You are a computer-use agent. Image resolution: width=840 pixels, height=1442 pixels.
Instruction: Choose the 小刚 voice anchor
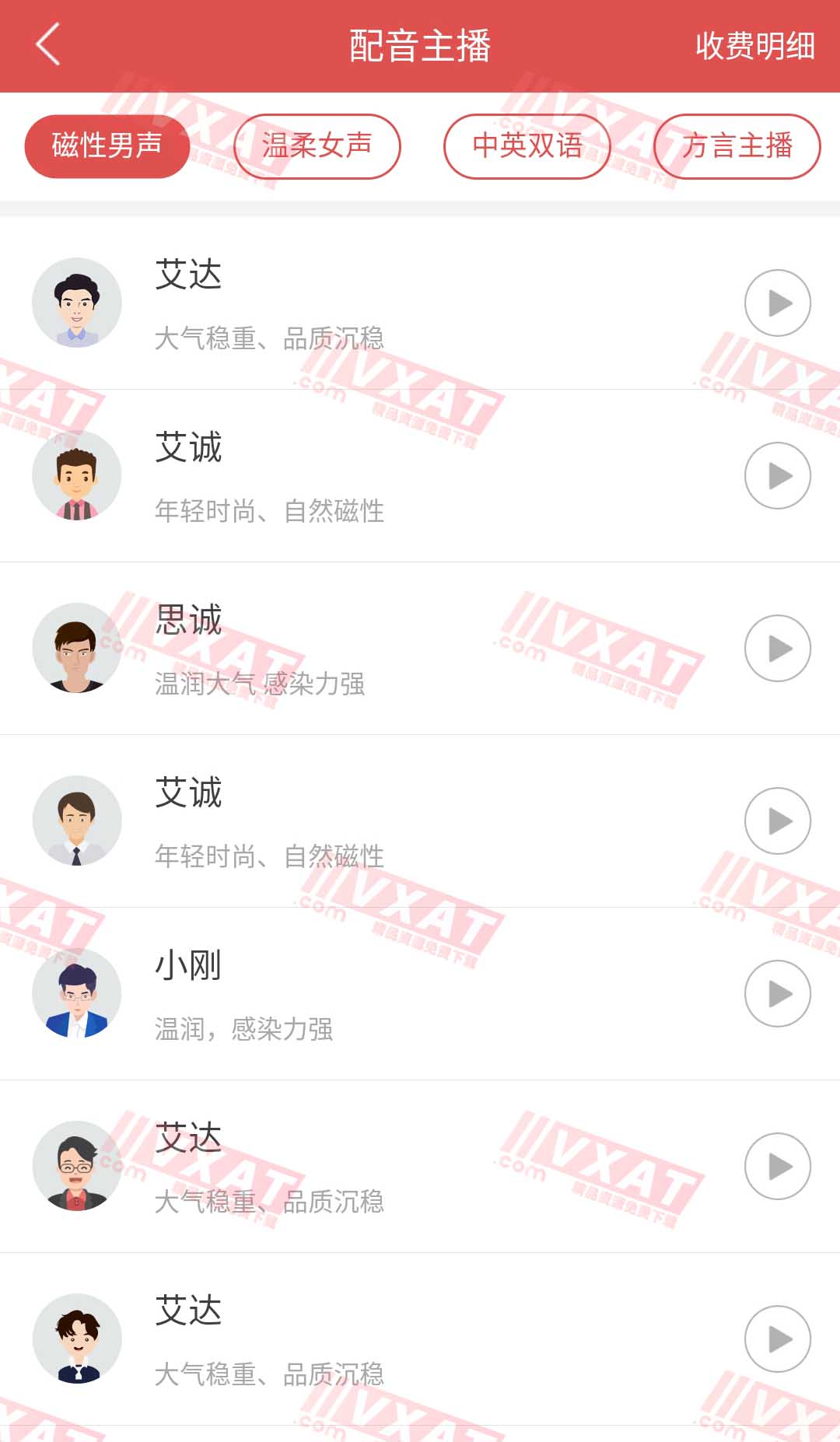(420, 994)
